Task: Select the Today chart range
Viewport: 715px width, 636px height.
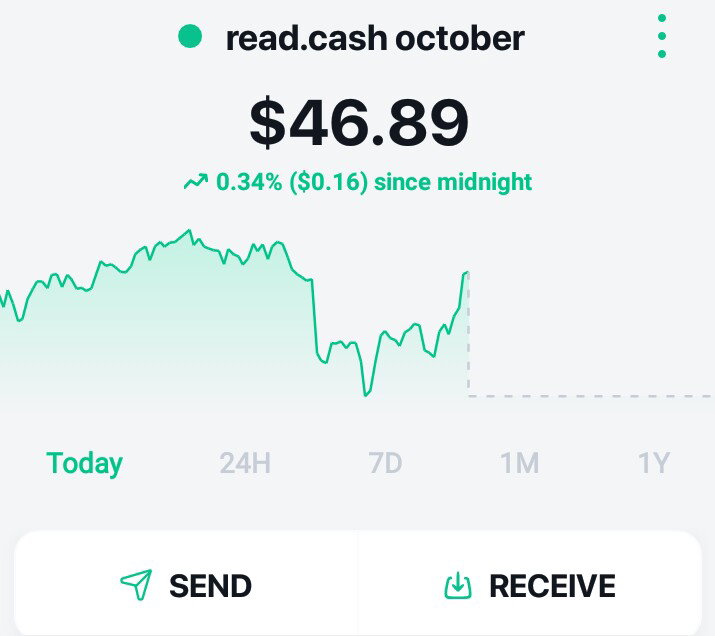Action: [x=84, y=464]
